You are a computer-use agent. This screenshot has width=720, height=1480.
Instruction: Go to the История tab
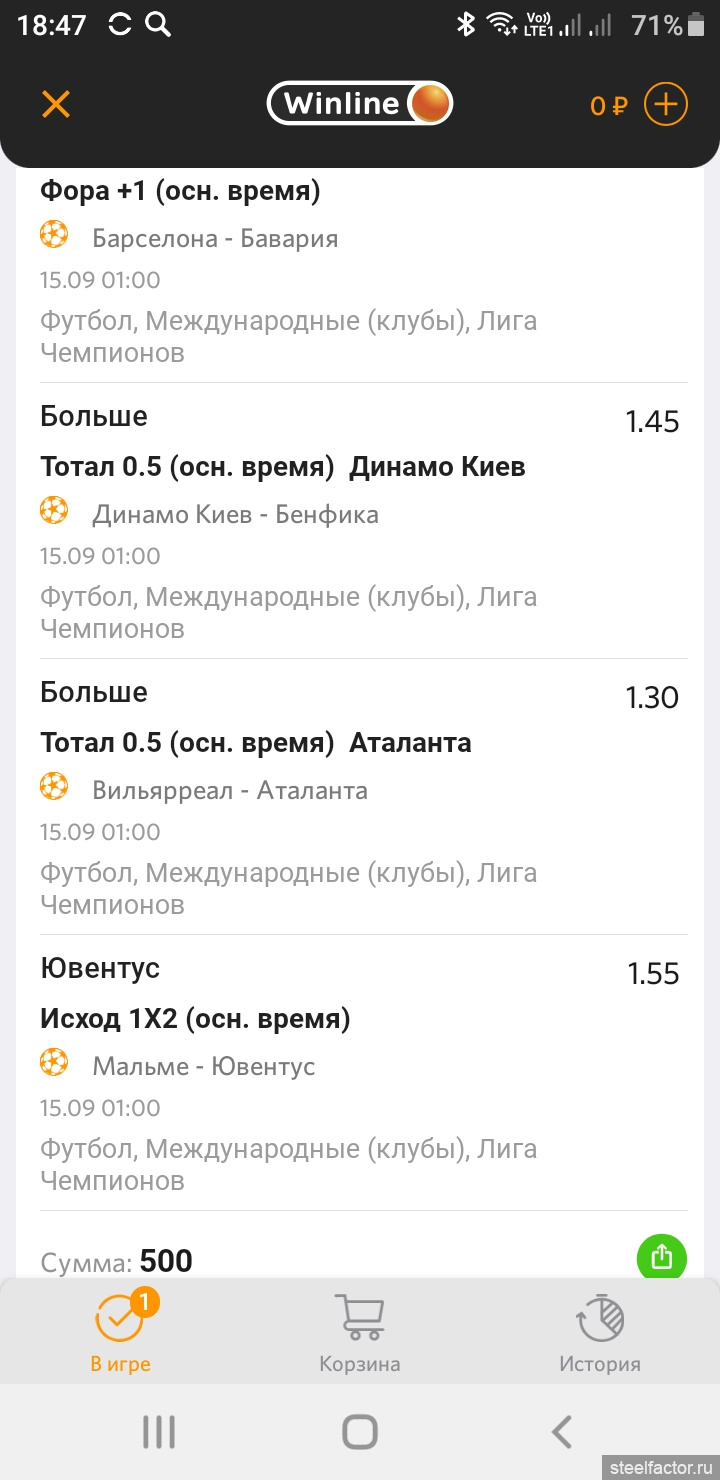coord(600,1332)
